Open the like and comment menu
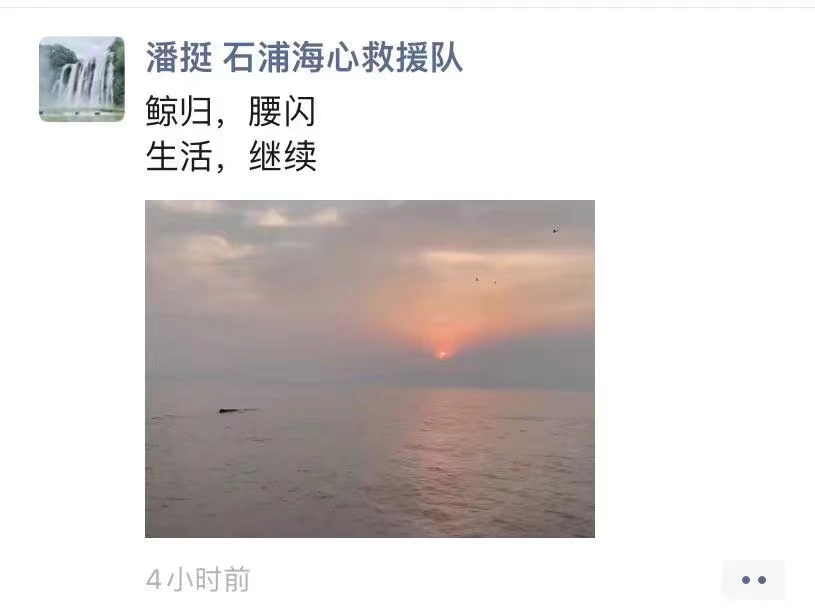 pyautogui.click(x=752, y=580)
